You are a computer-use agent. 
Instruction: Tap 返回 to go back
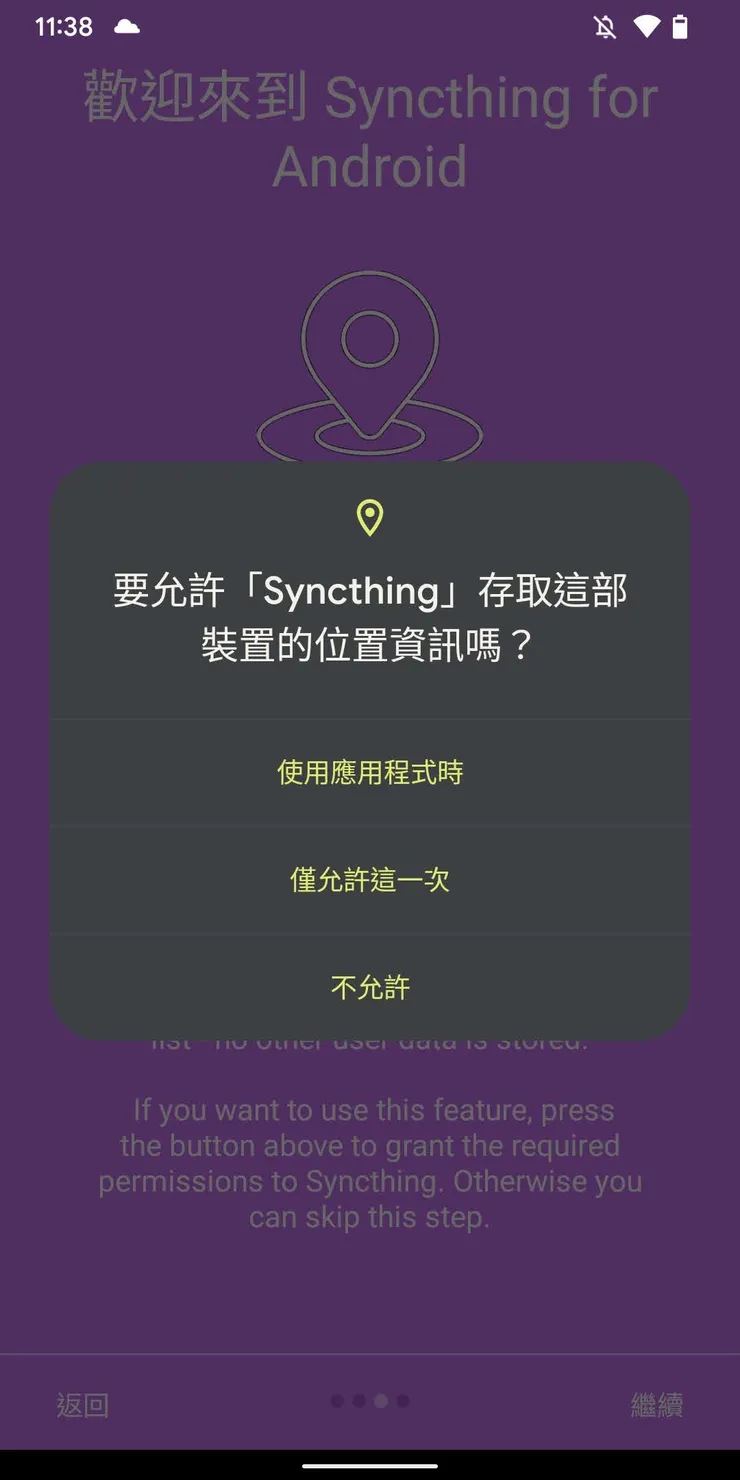[x=84, y=1404]
